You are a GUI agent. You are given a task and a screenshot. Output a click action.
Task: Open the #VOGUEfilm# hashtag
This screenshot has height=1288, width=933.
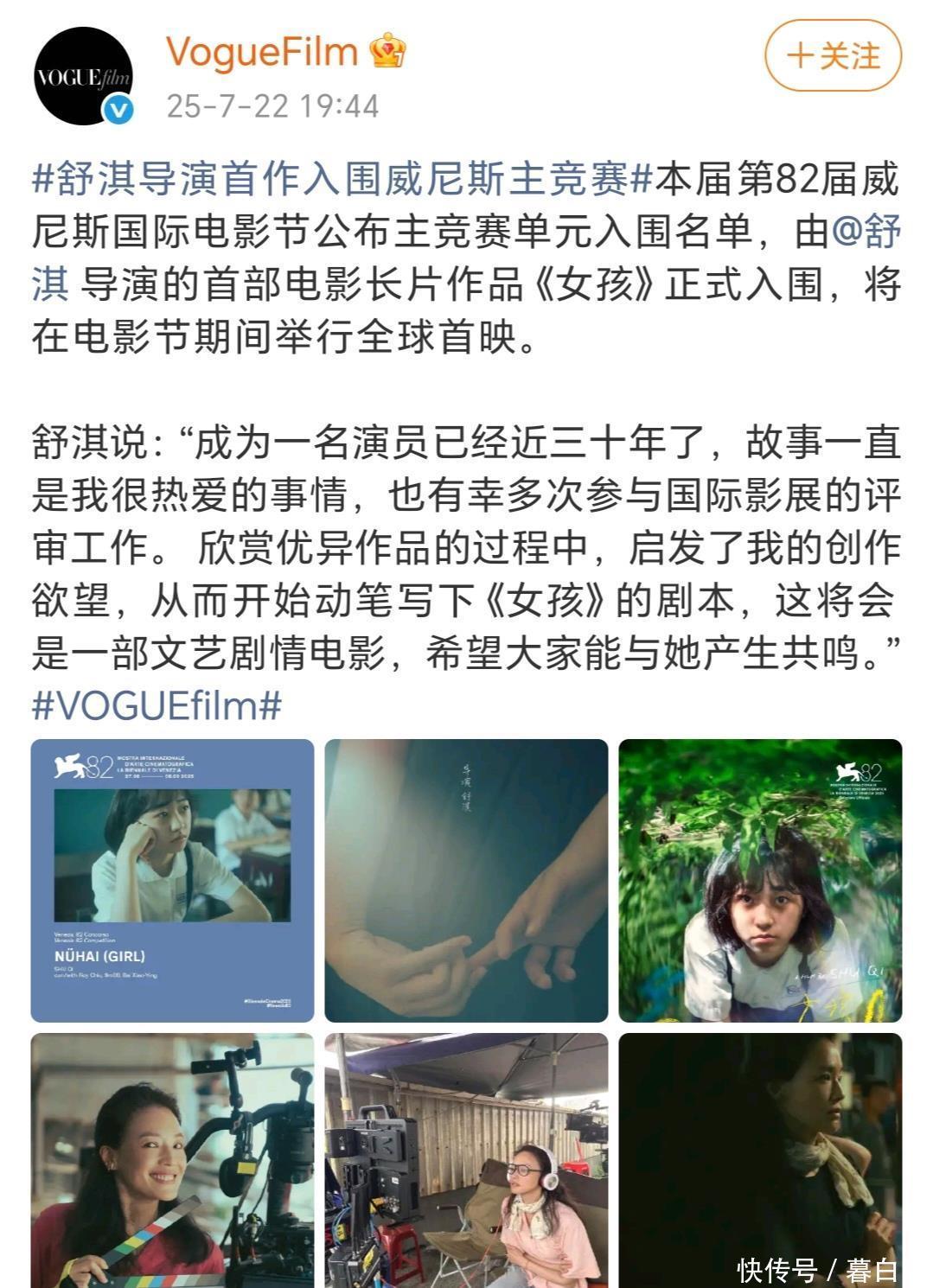tap(157, 705)
